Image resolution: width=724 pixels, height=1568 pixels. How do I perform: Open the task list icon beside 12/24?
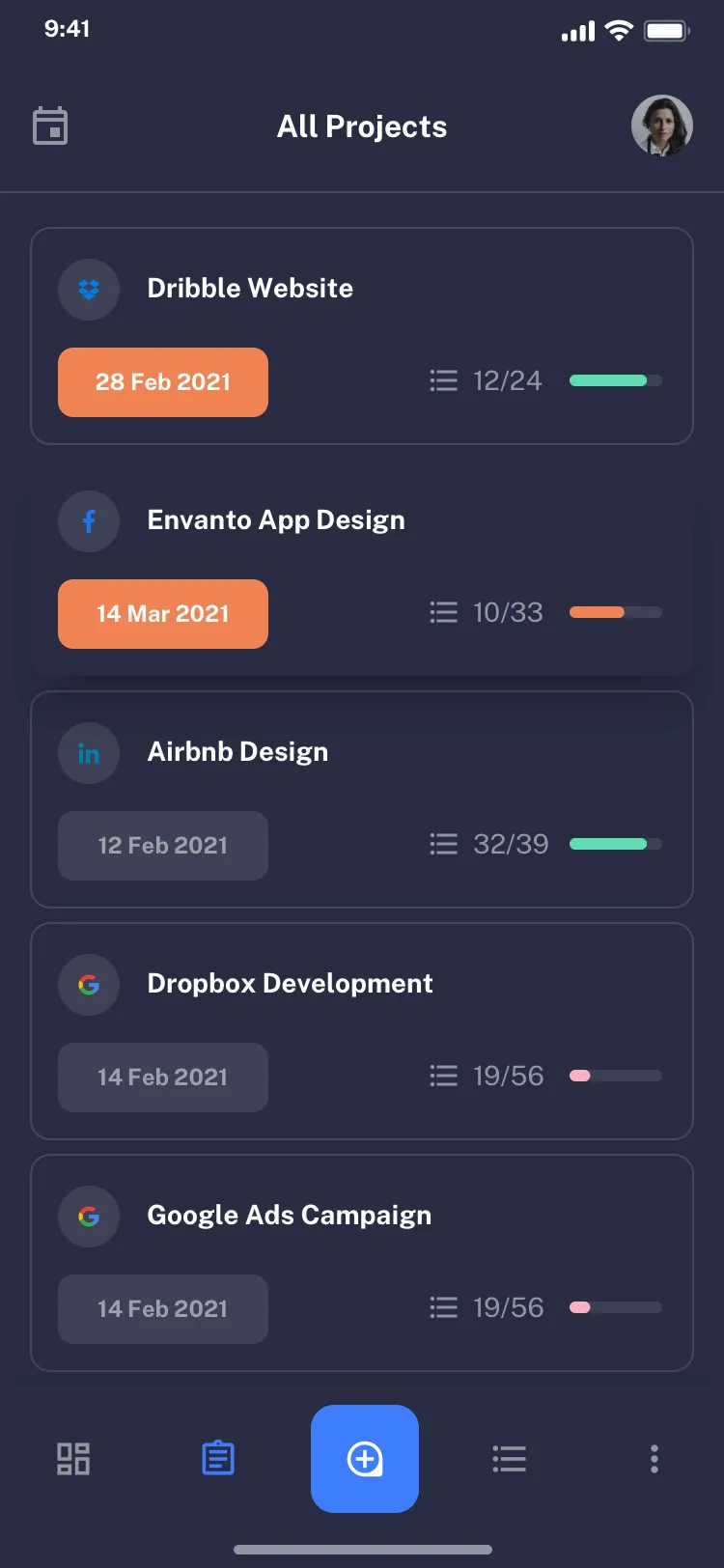(443, 380)
